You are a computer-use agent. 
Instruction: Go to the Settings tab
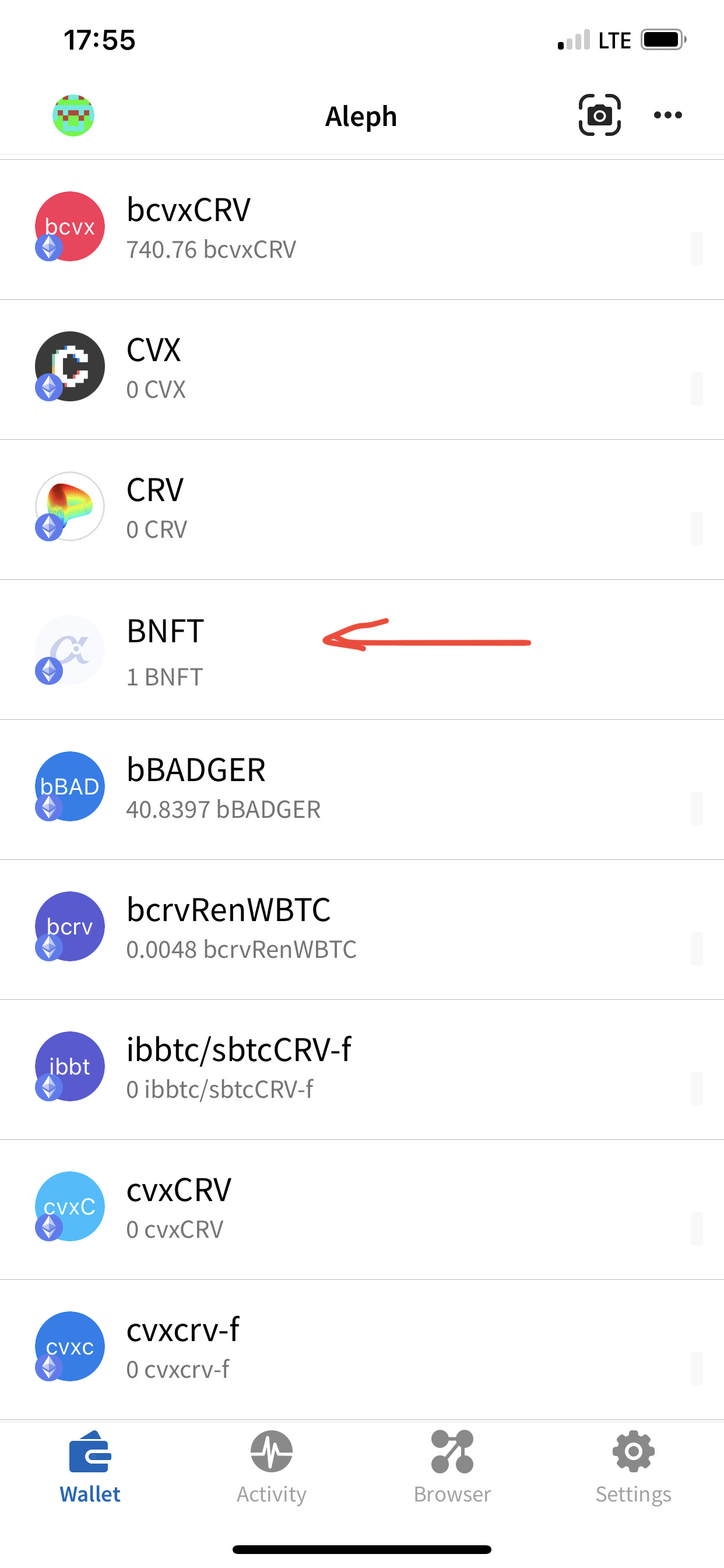(632, 1467)
